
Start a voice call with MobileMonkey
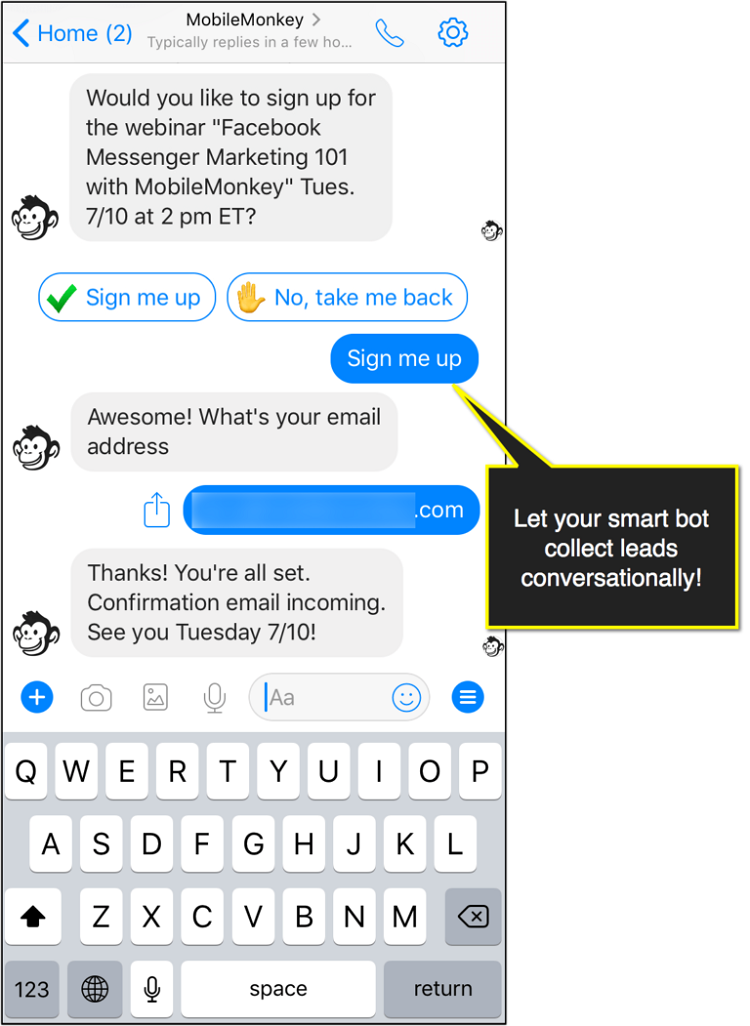click(x=389, y=33)
